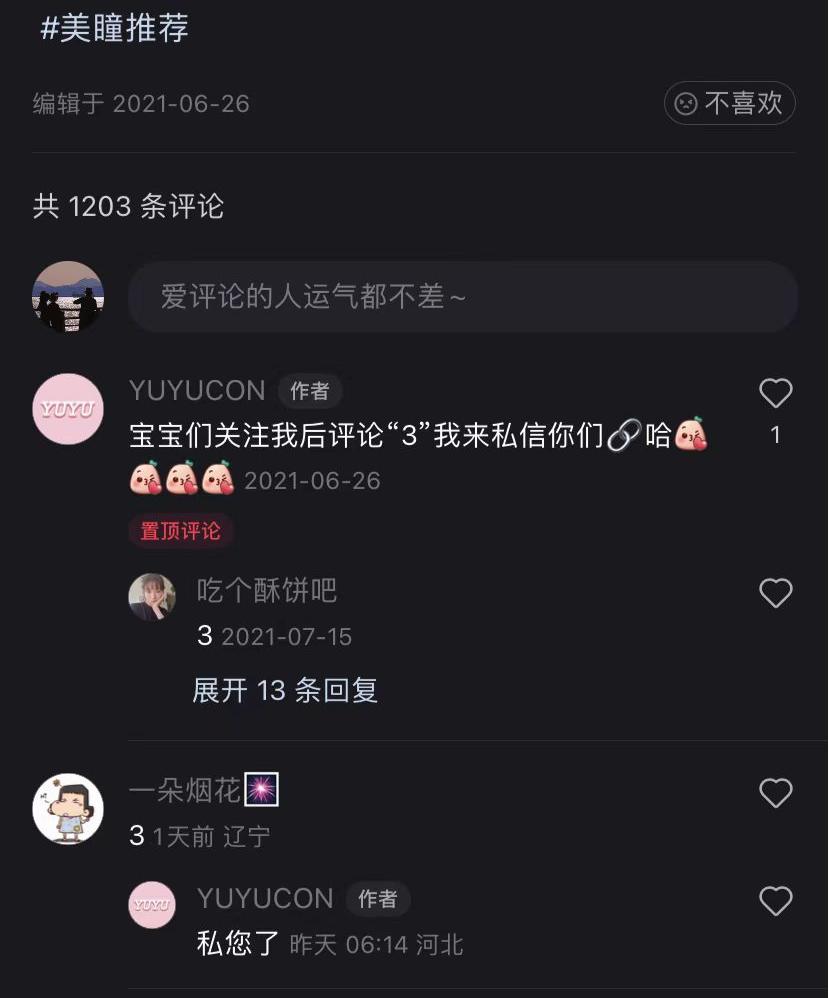Toggle the heart on 吃个酥饼吧's reply
The height and width of the screenshot is (998, 829).
(x=775, y=593)
